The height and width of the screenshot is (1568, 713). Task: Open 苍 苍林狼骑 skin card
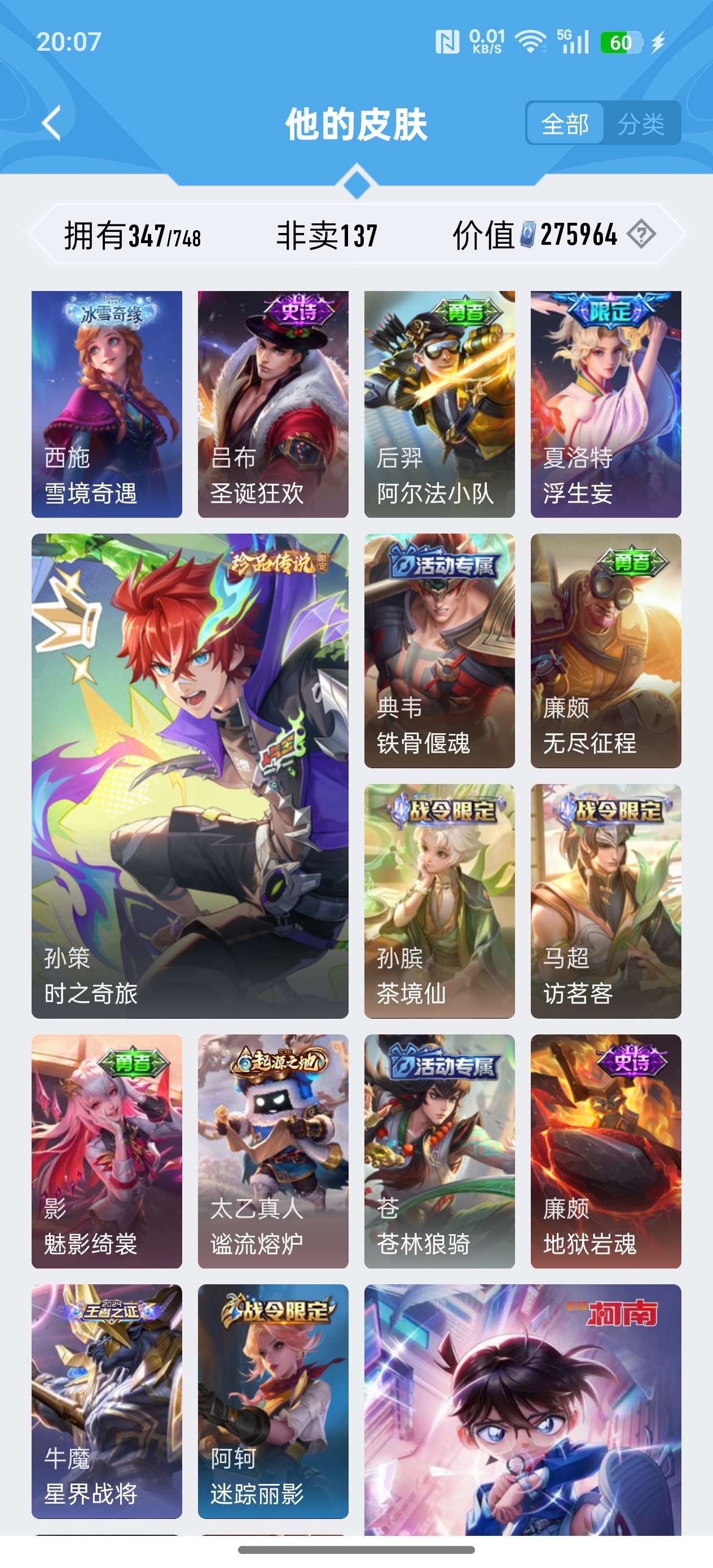439,1151
